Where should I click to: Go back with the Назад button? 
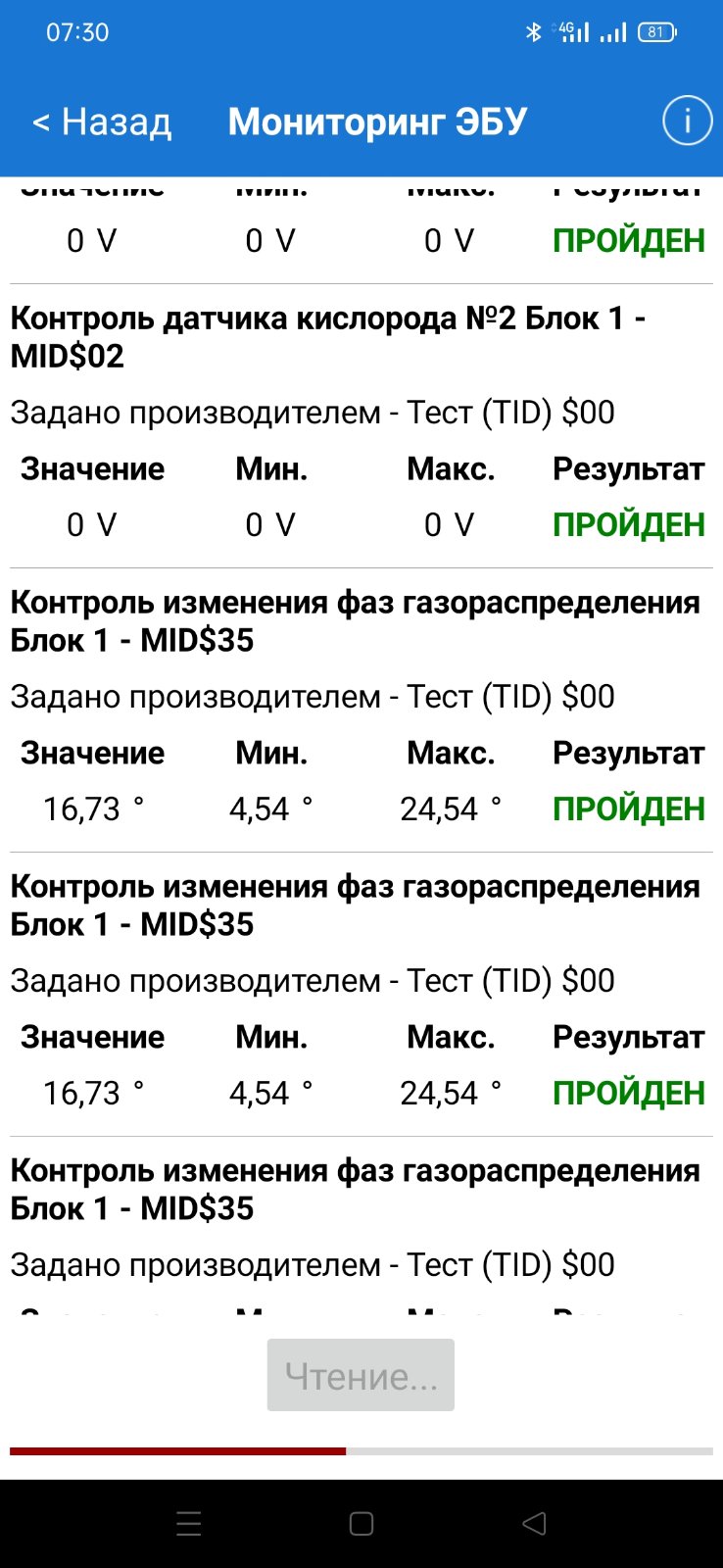click(x=102, y=122)
